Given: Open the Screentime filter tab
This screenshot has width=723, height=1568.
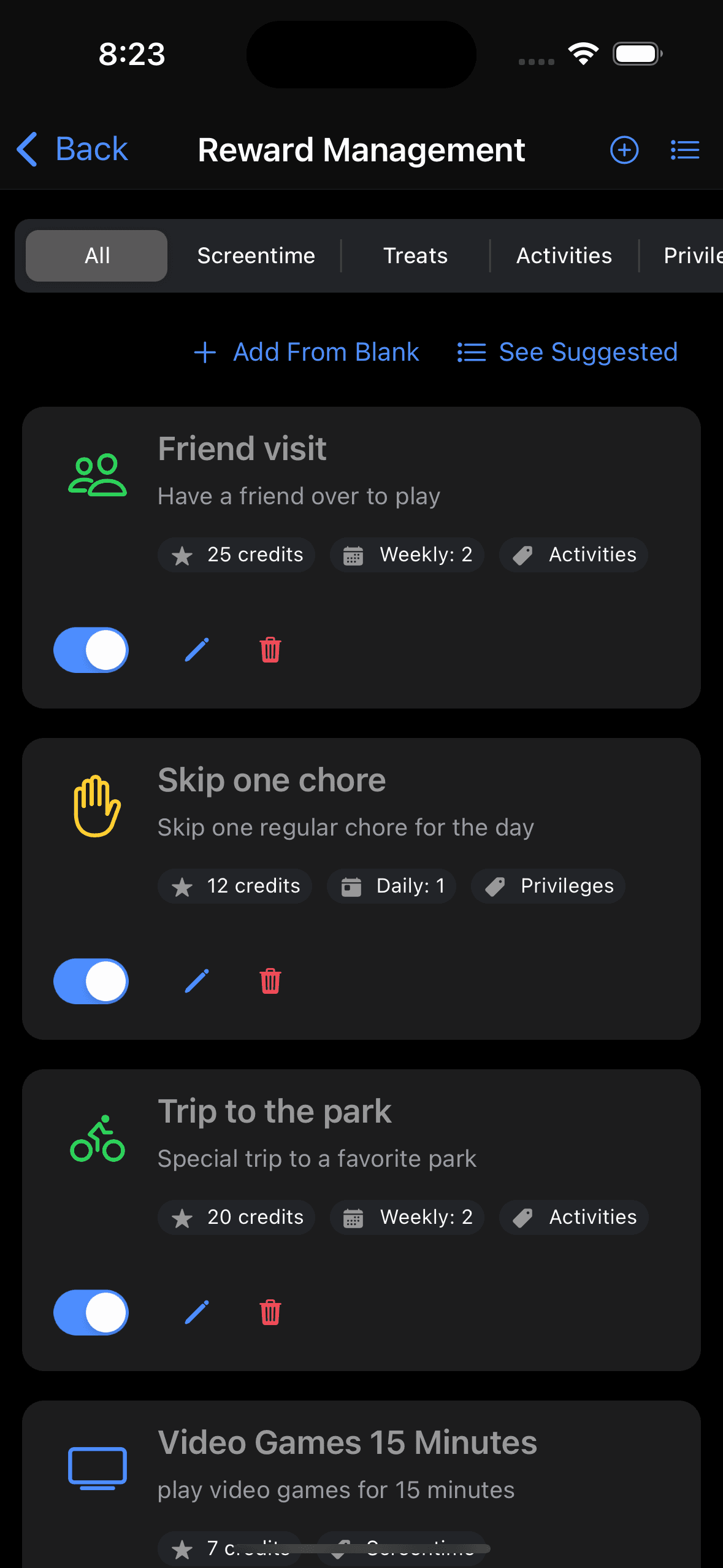Looking at the screenshot, I should [255, 255].
